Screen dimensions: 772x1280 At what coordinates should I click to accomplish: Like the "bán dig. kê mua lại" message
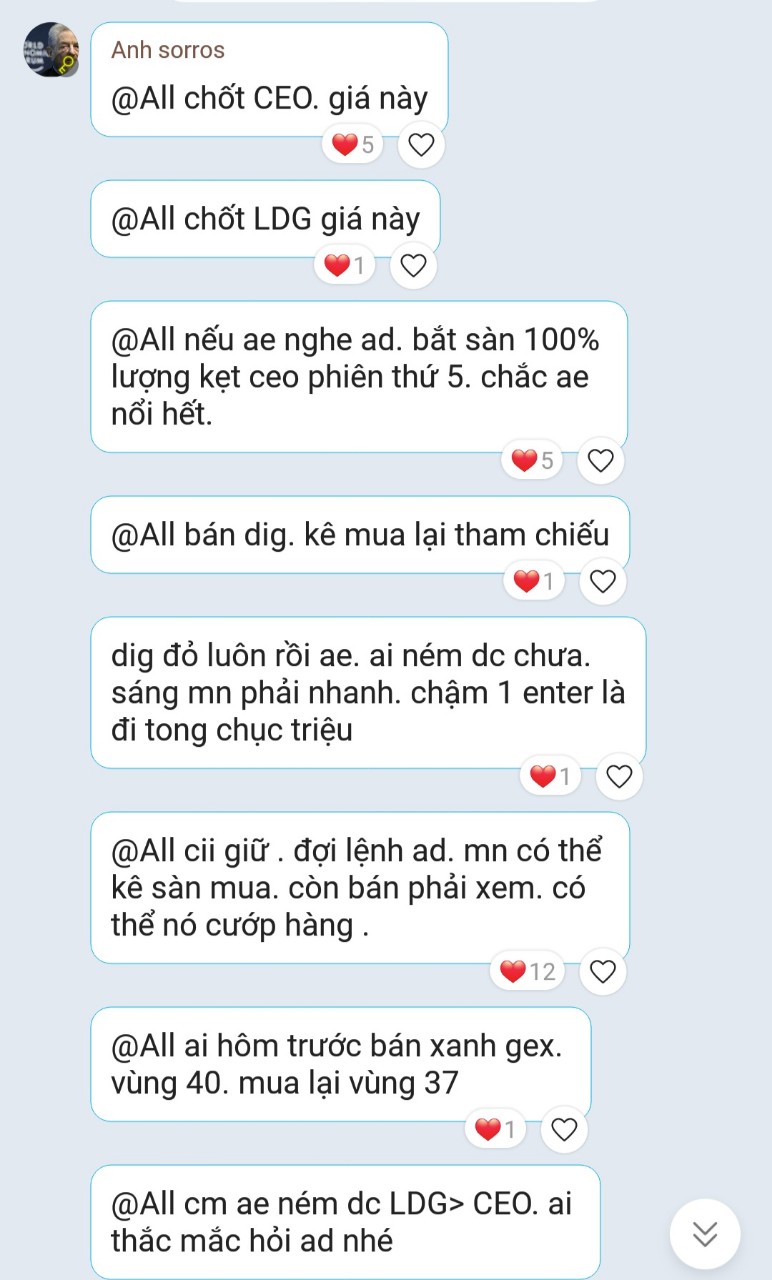[602, 581]
